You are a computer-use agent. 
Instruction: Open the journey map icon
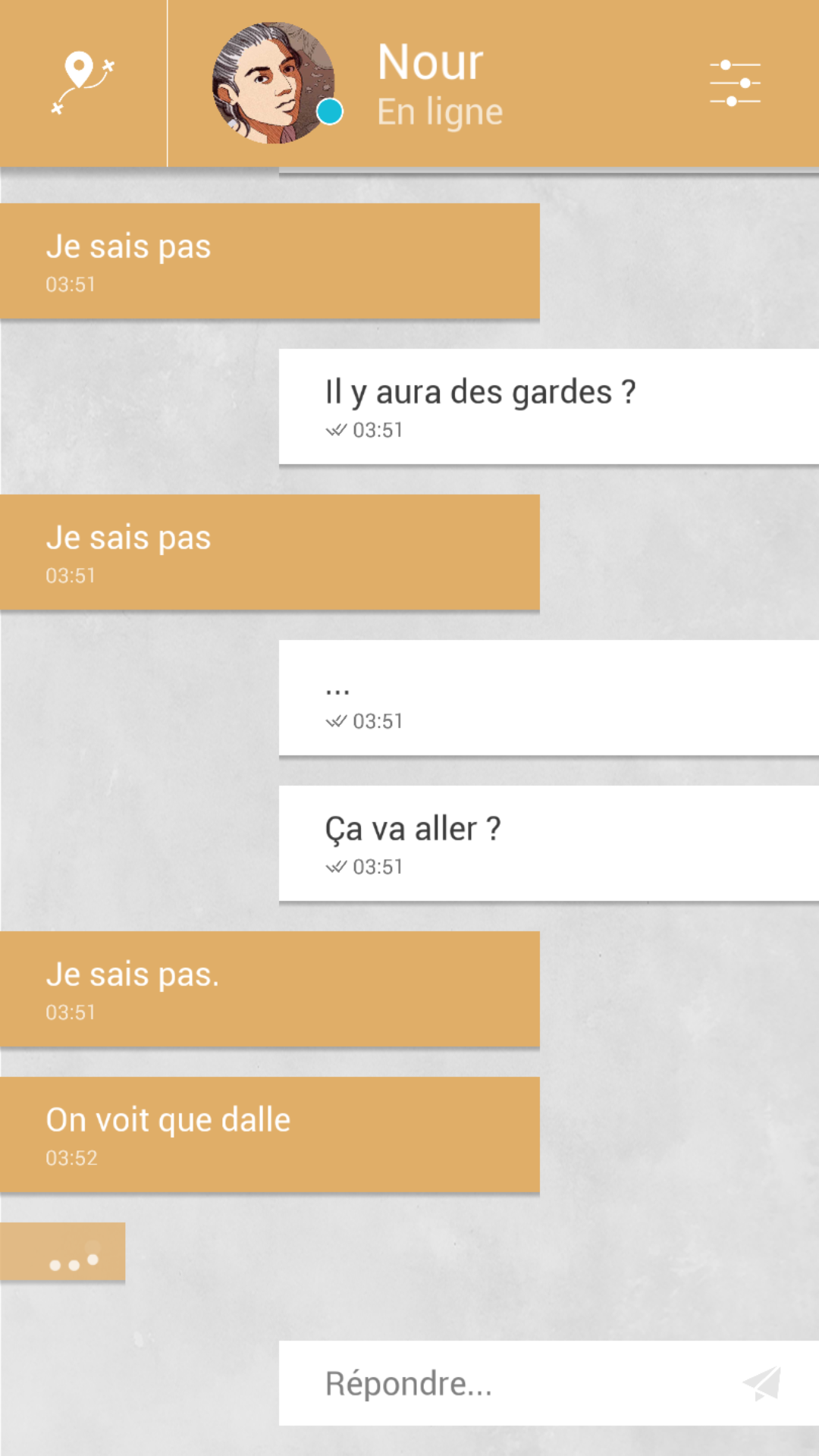point(83,83)
